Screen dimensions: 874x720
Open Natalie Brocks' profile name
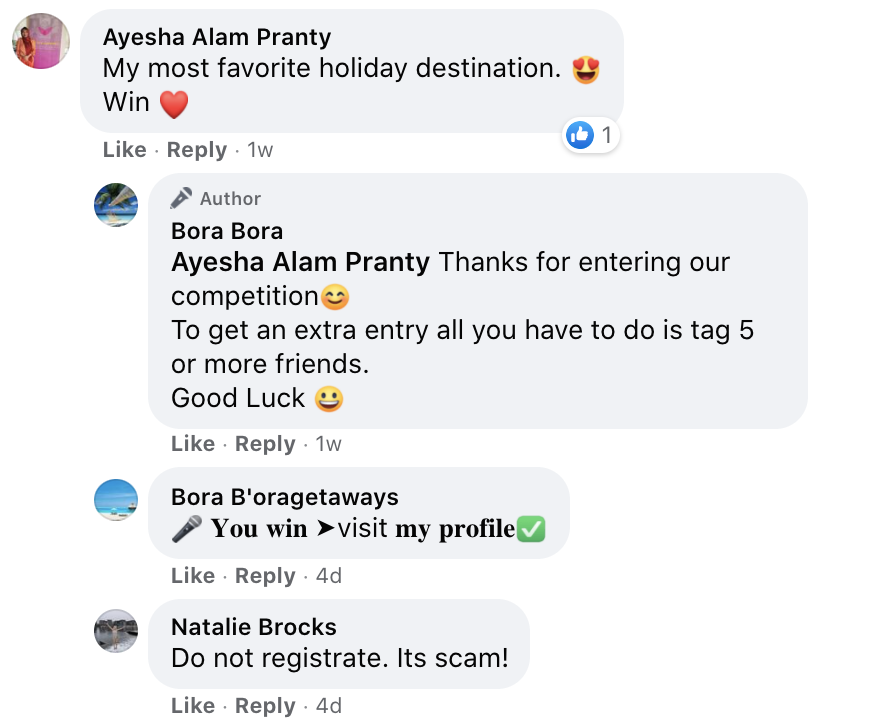(253, 627)
